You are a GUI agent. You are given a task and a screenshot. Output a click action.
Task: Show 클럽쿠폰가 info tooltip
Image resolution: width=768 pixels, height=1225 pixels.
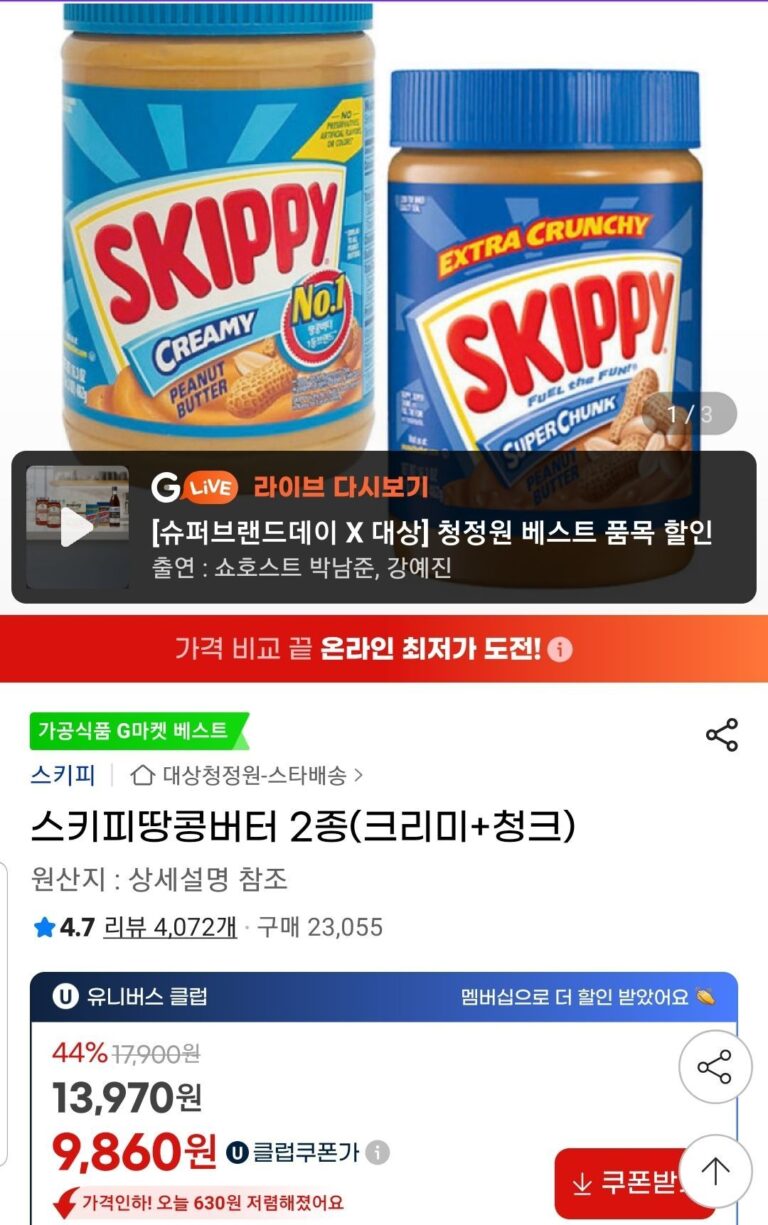click(x=377, y=1152)
